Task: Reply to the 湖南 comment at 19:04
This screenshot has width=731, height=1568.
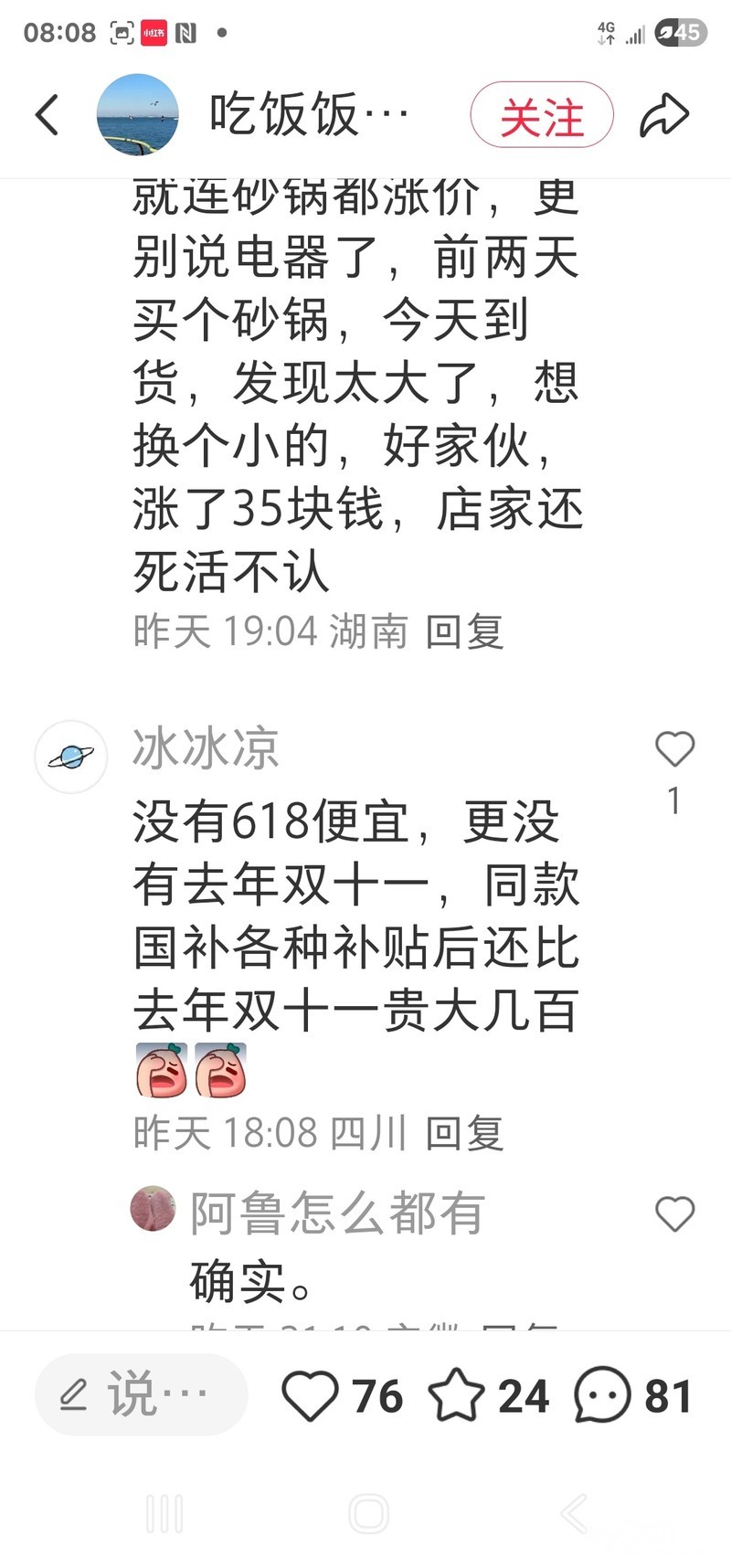Action: [x=465, y=632]
